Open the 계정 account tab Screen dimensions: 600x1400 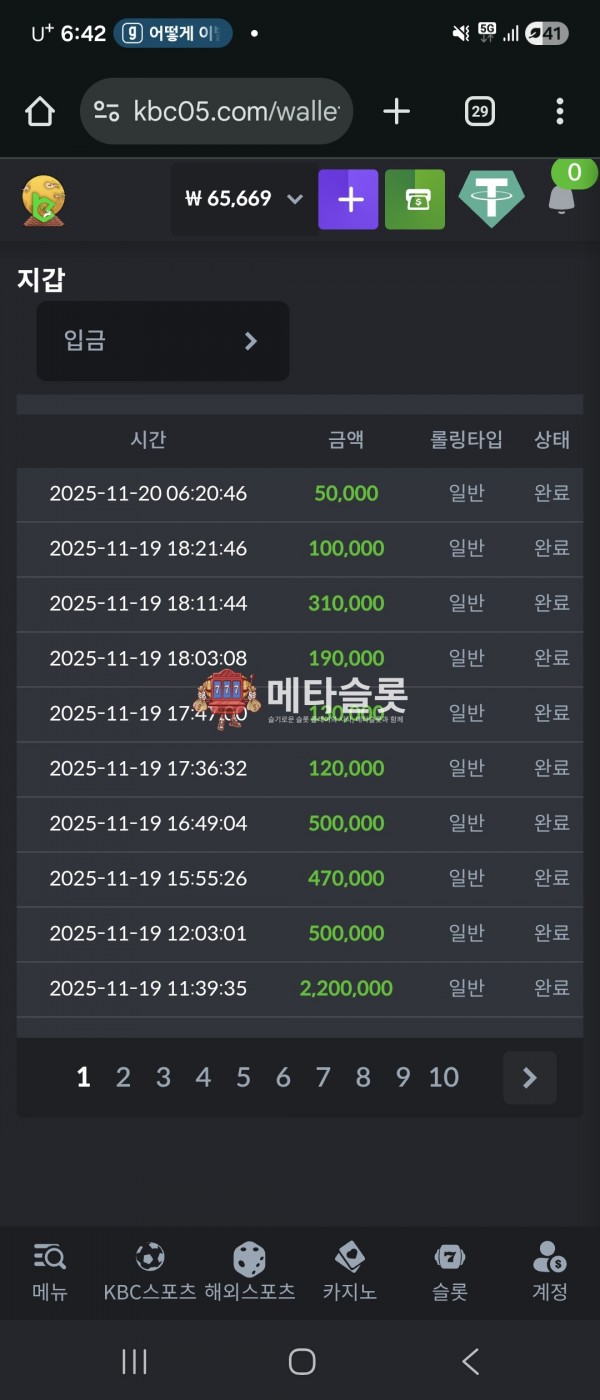(x=550, y=1272)
